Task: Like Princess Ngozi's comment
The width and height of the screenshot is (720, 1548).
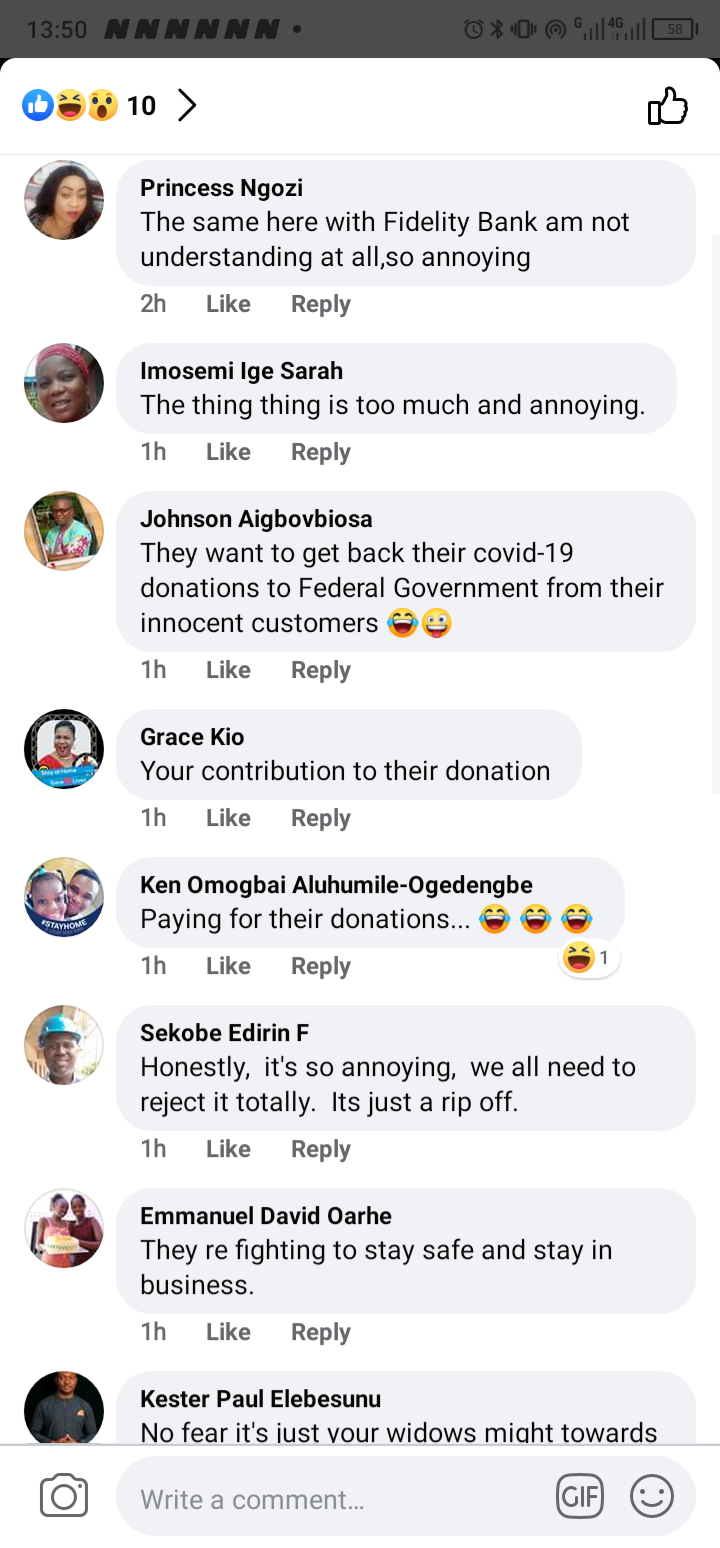Action: coord(228,304)
